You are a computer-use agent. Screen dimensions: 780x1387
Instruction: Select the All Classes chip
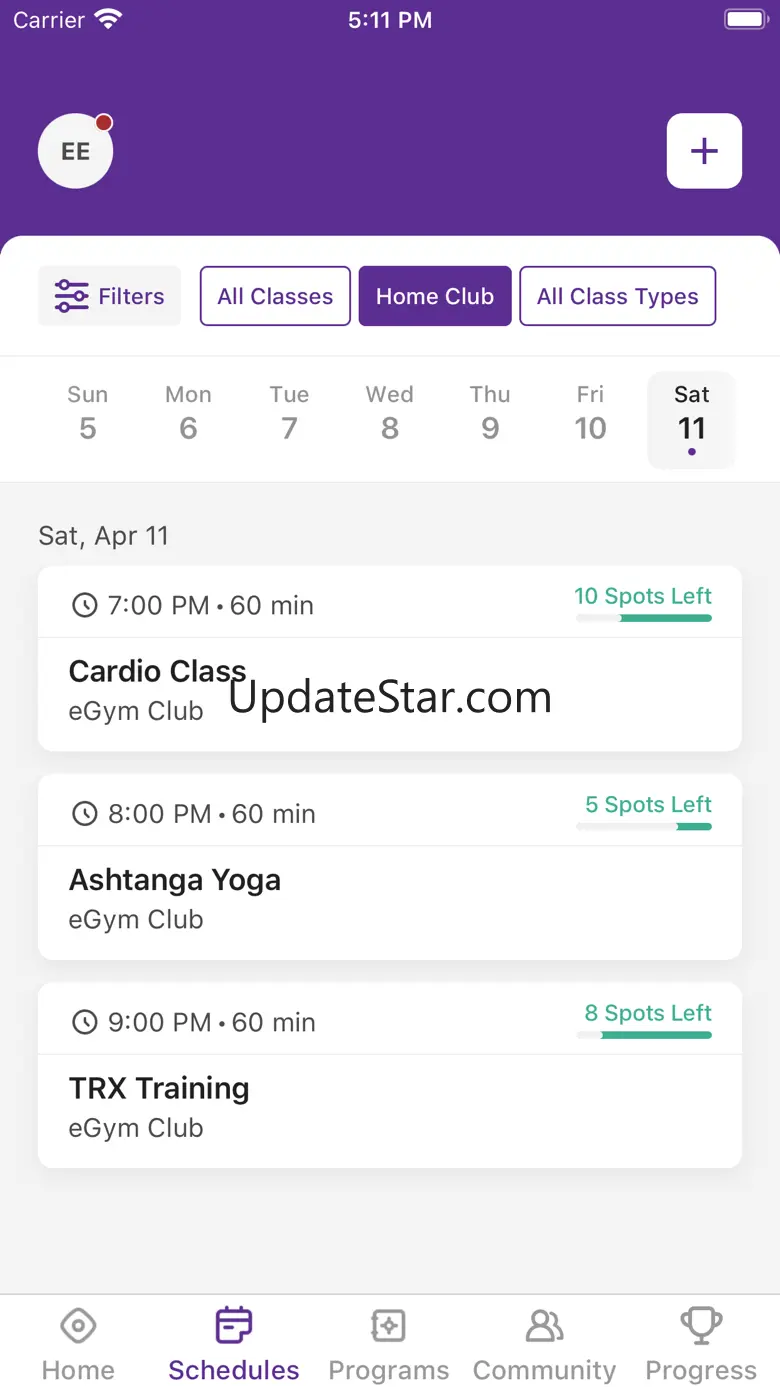[x=275, y=296]
